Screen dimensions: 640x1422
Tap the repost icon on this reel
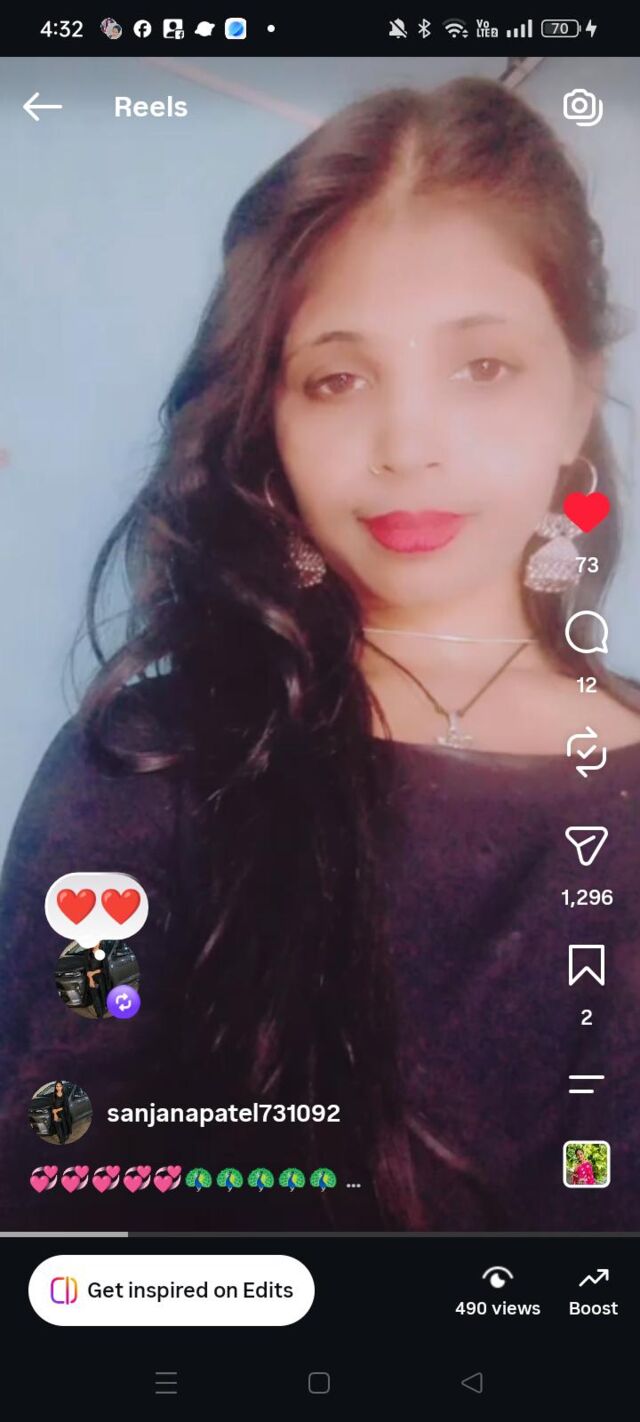point(586,752)
